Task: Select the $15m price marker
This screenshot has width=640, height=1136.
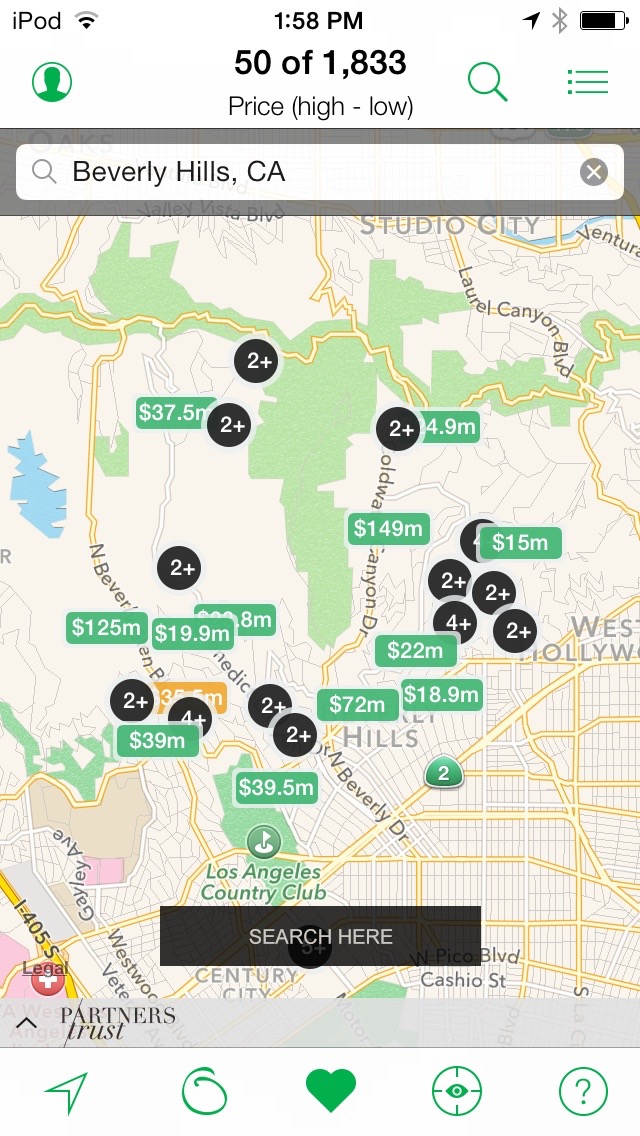Action: coord(522,543)
